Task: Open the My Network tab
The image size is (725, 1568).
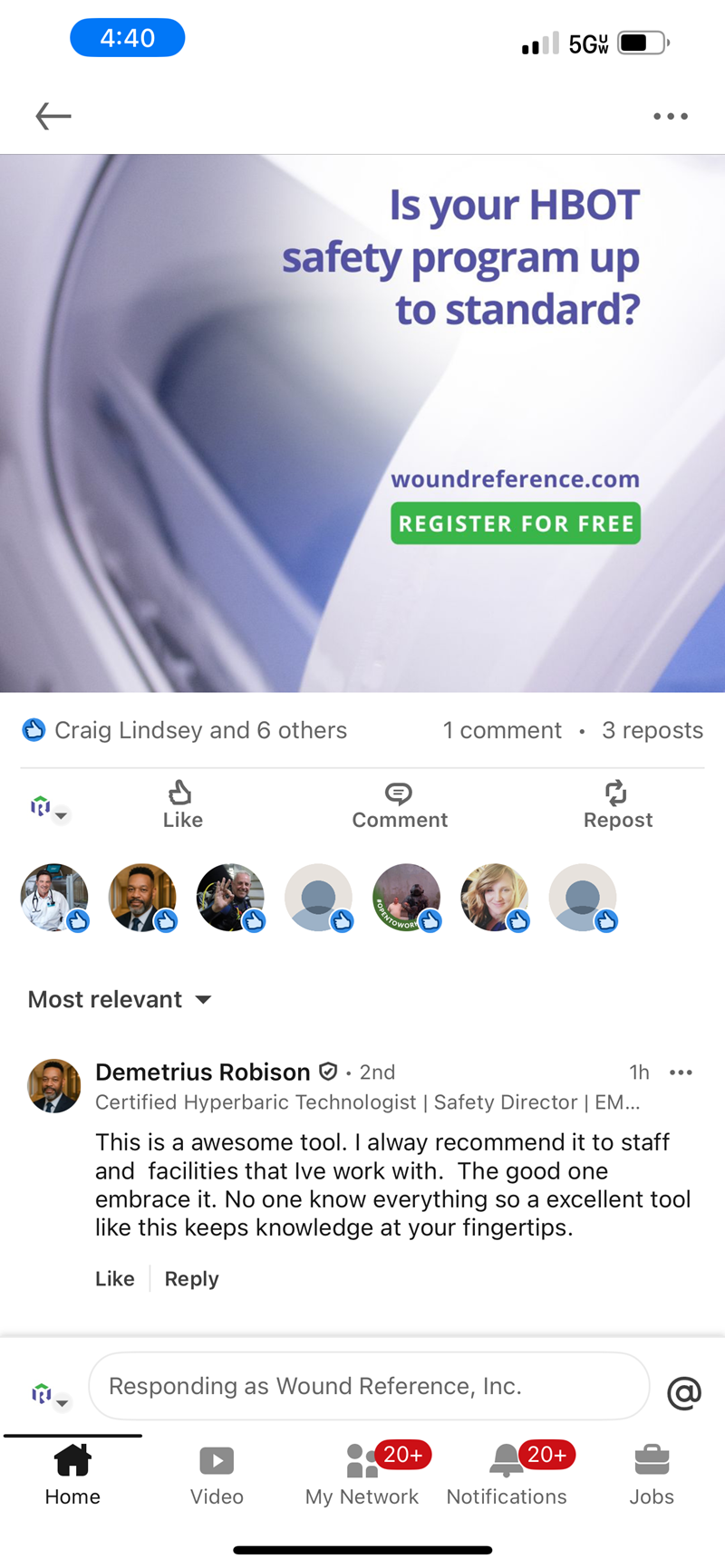Action: 362,1475
